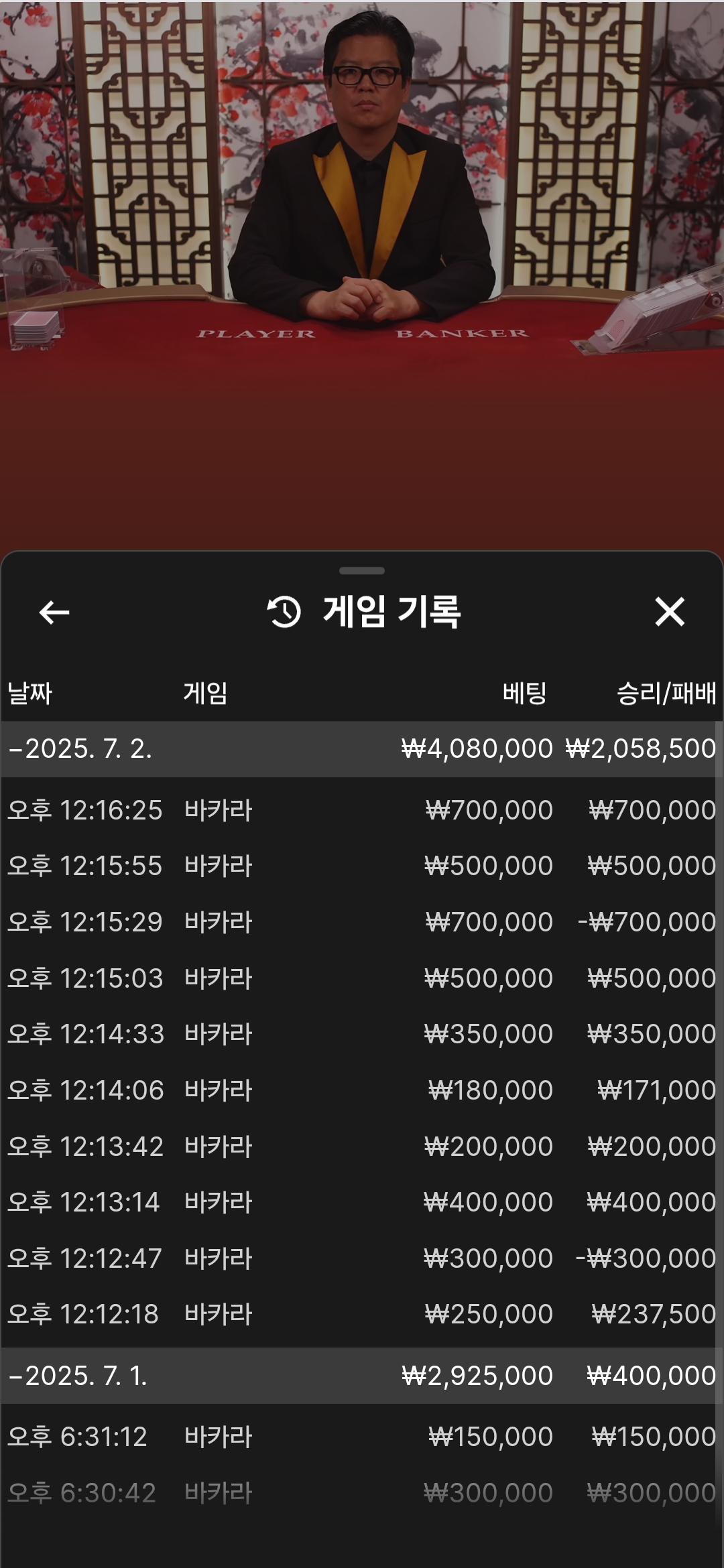Collapse the 2025. 7. 1. date group
Viewport: 724px width, 1568px height.
coord(362,1376)
